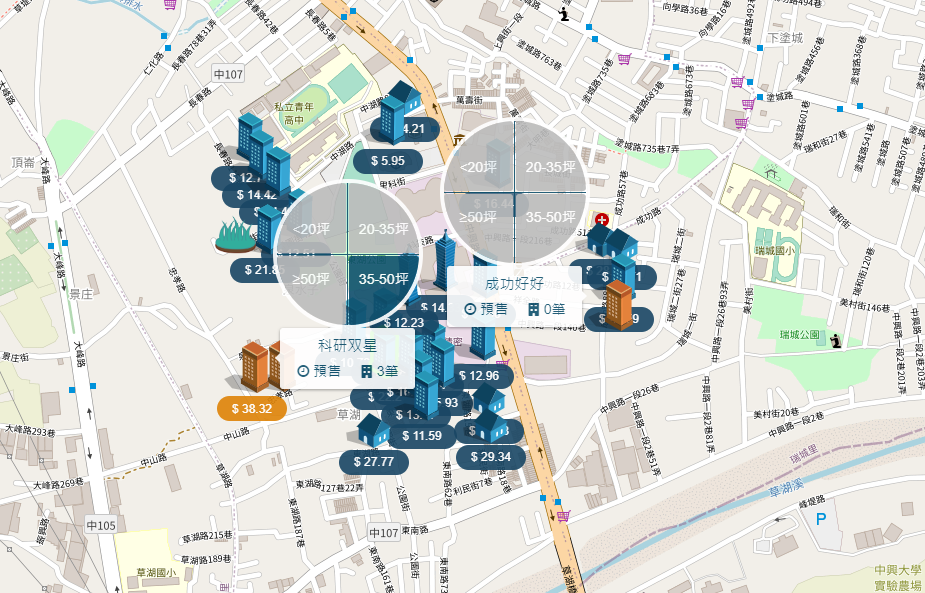Open the $ 11.59 price marker
Screen dimensions: 925x593
point(421,435)
